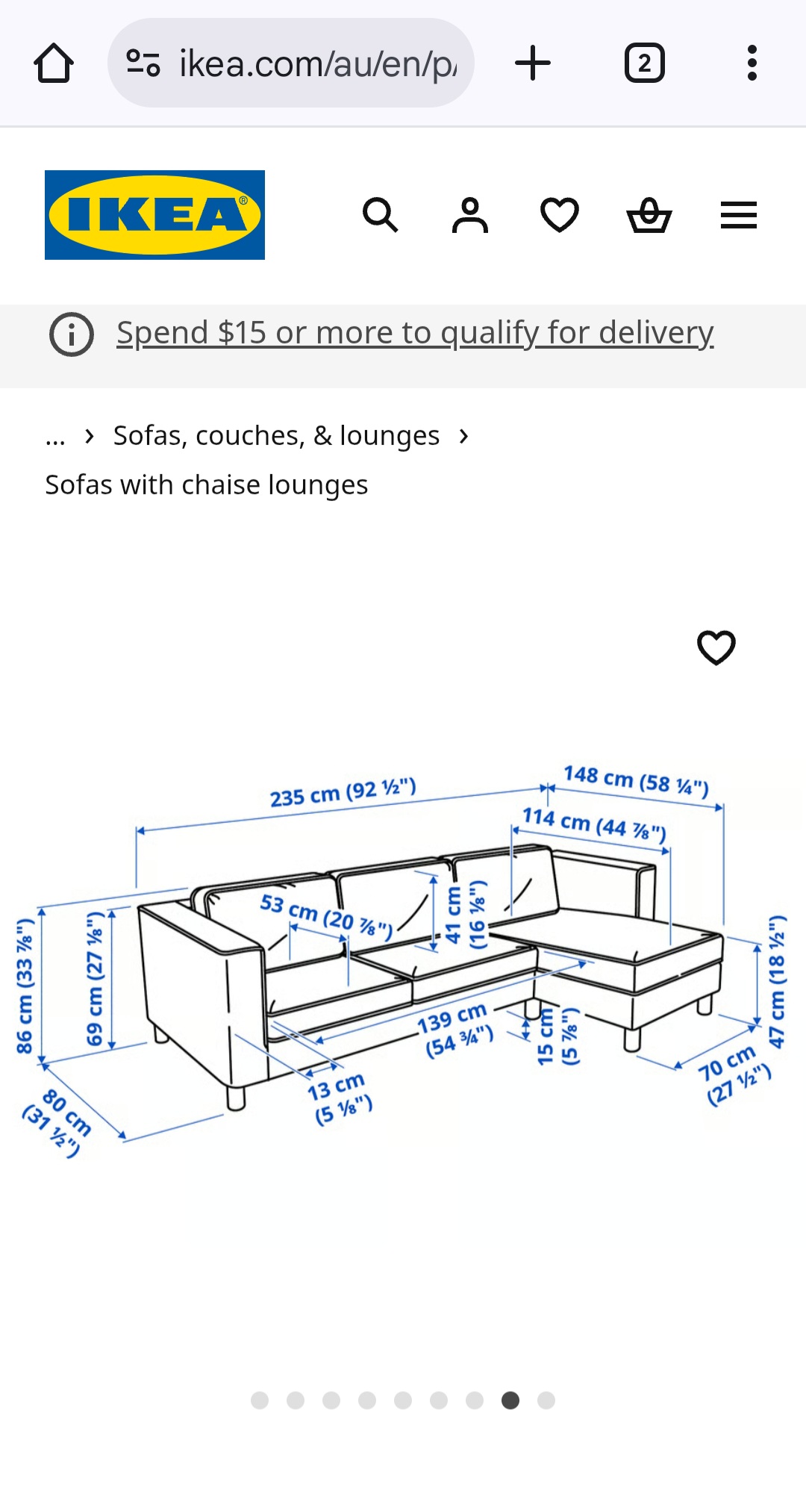Open the shopping basket
This screenshot has height=1512, width=806.
click(x=649, y=216)
